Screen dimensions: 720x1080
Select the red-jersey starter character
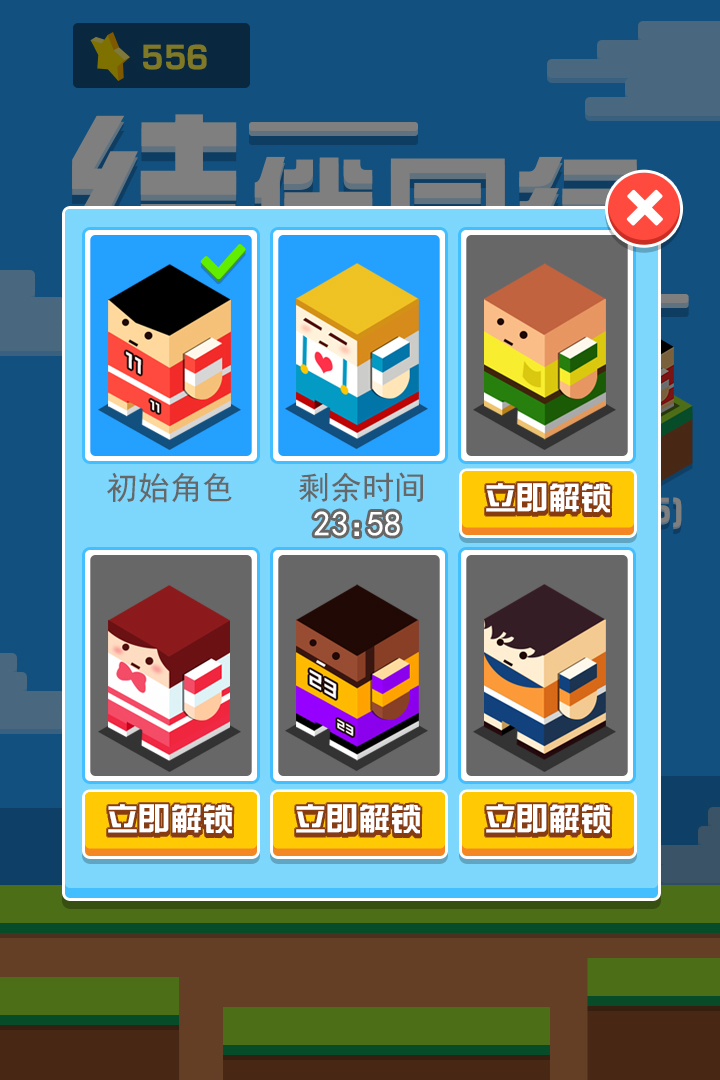point(170,346)
